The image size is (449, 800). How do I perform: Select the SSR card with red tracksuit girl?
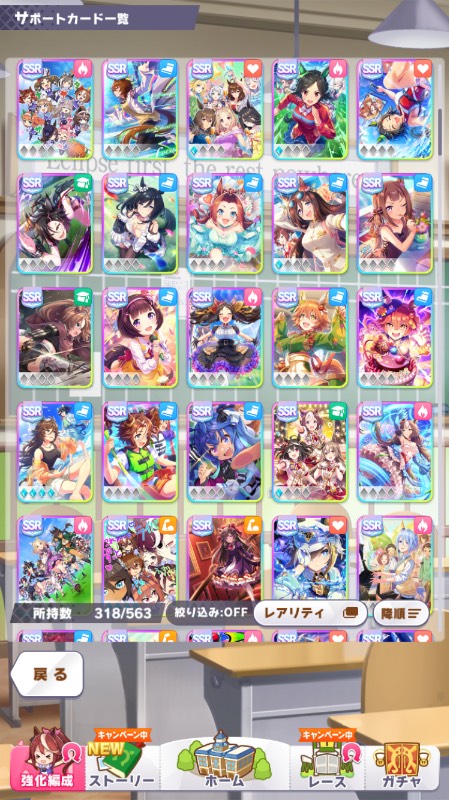click(x=310, y=110)
